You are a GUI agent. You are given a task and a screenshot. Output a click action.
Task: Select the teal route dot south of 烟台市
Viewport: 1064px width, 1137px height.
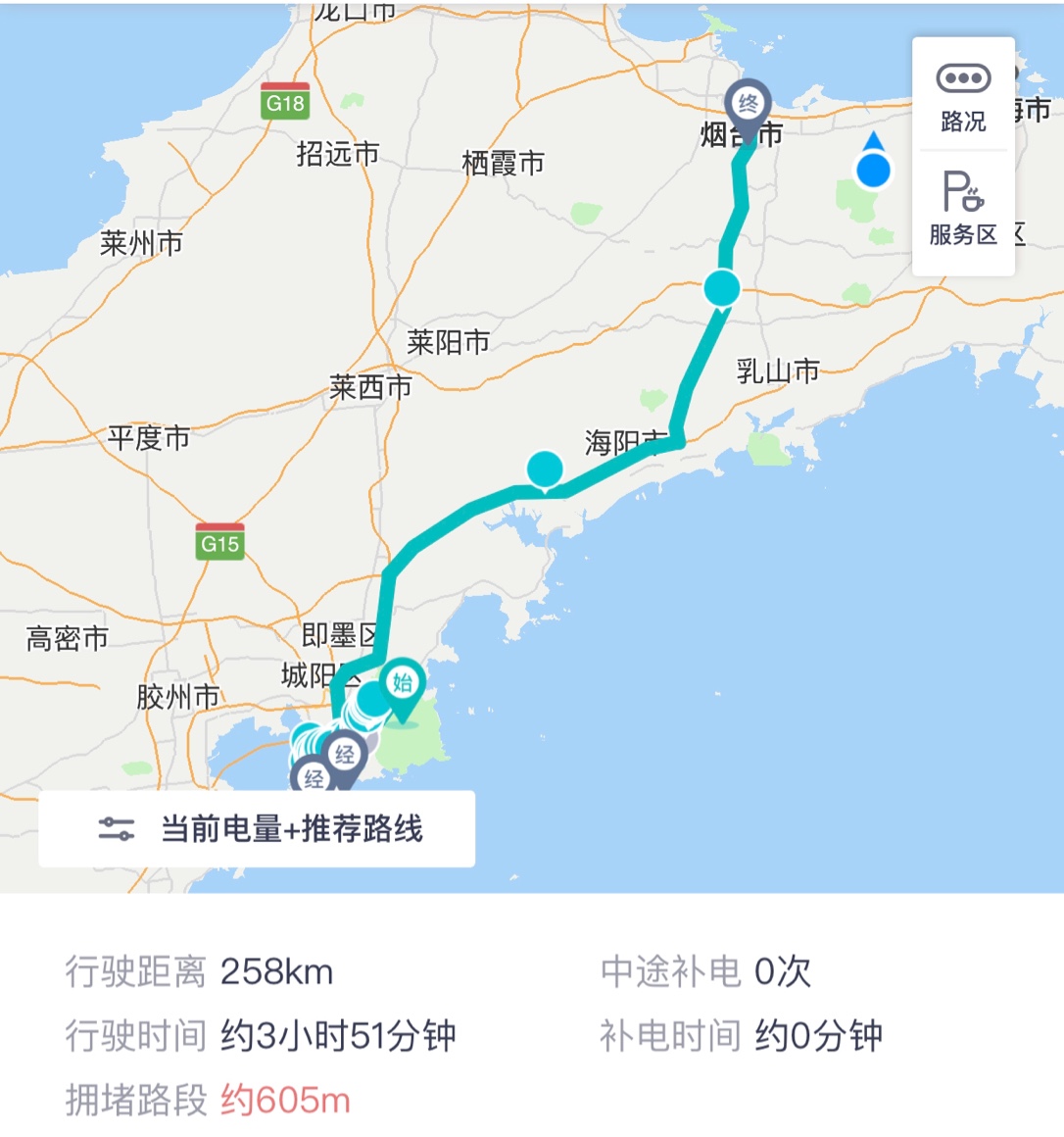pos(722,287)
